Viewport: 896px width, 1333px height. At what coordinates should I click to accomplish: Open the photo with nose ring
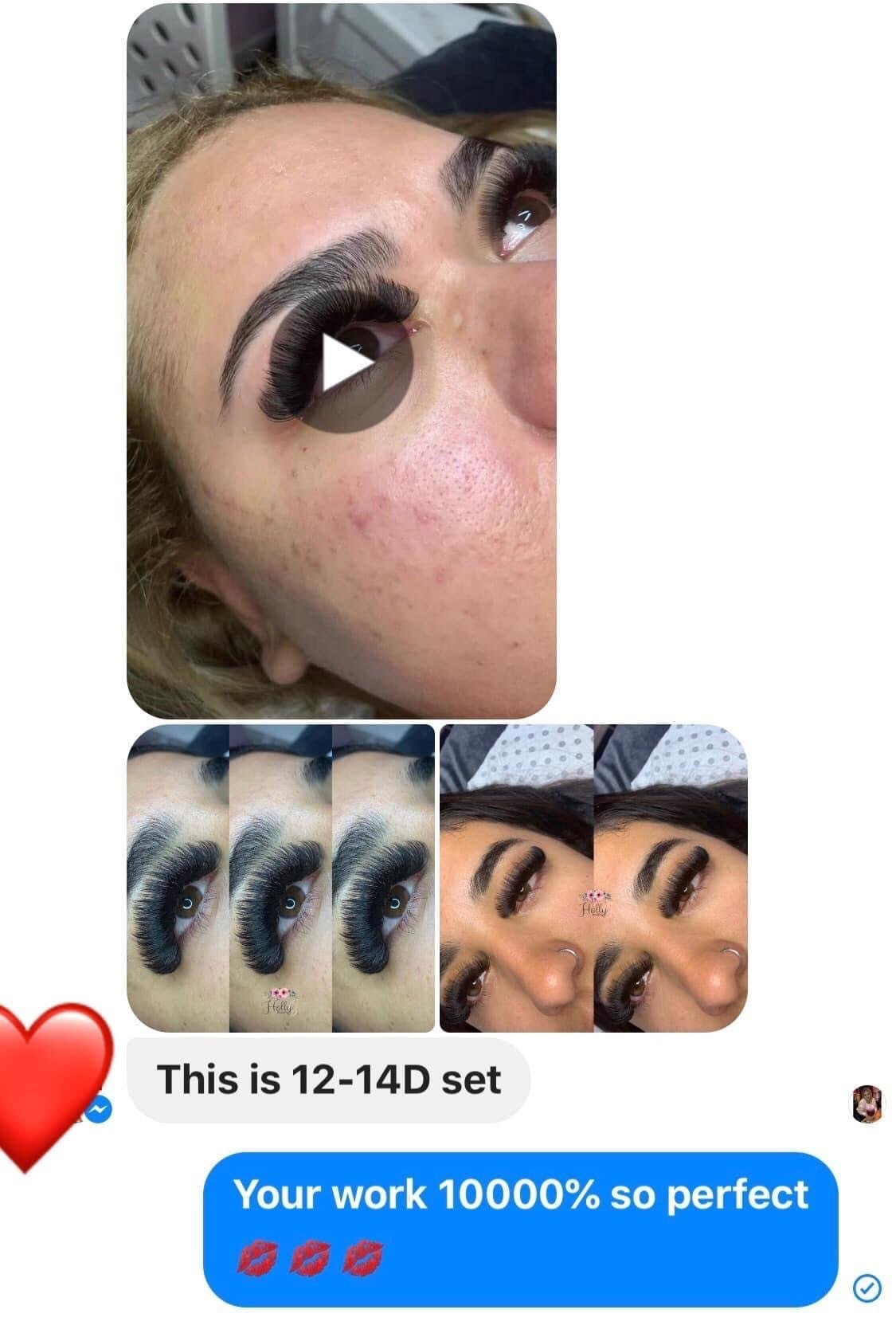(593, 878)
